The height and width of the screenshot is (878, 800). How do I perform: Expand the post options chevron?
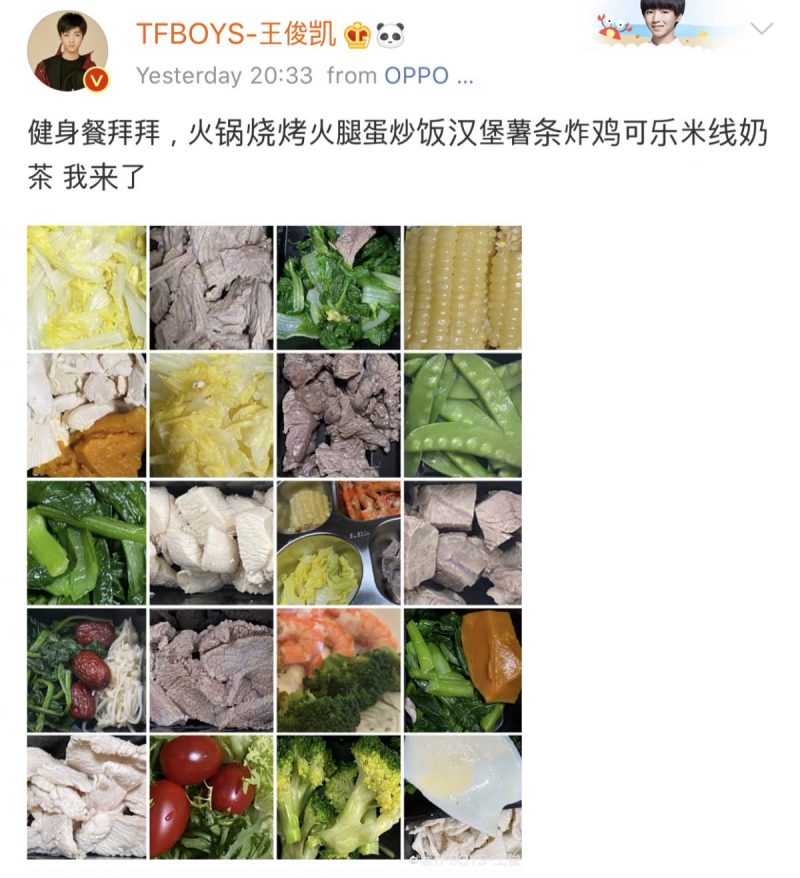click(x=761, y=29)
